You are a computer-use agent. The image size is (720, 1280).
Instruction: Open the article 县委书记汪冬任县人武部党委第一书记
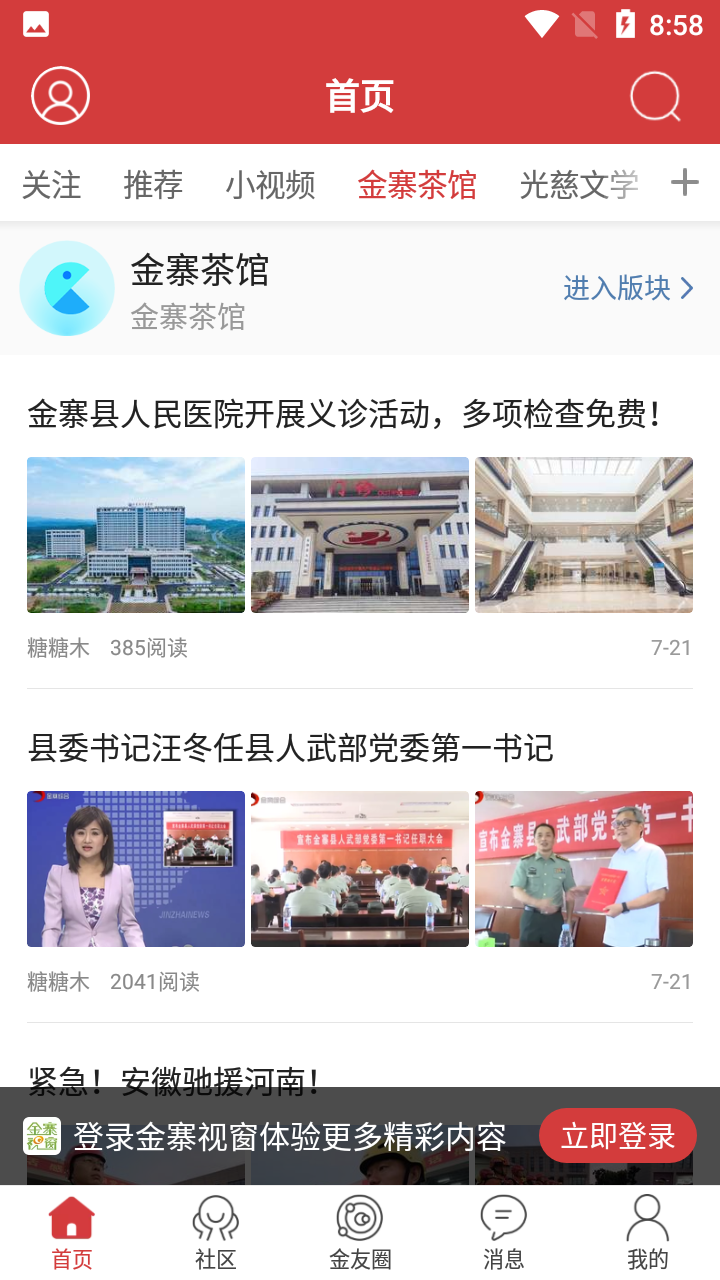pyautogui.click(x=291, y=748)
